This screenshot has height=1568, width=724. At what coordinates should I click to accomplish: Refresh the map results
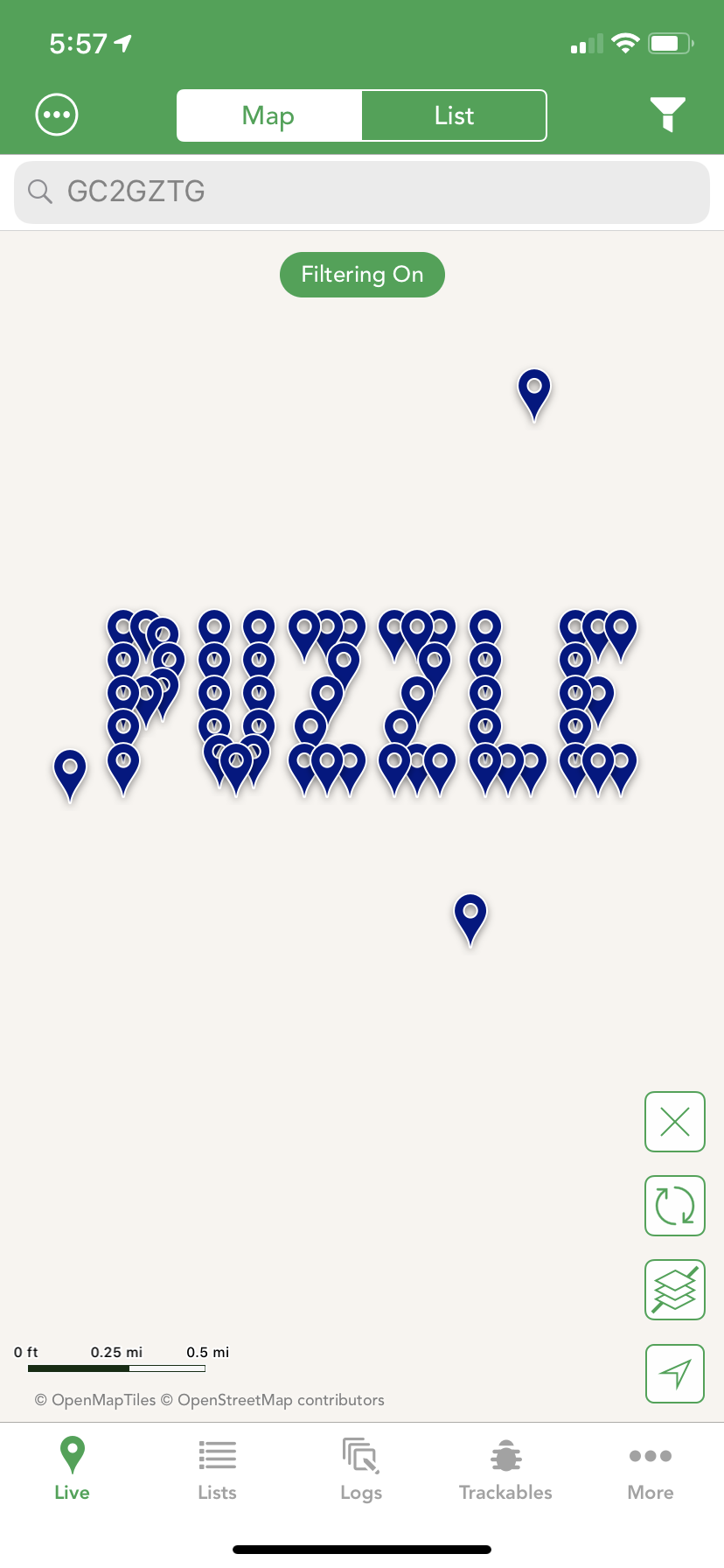pos(675,1206)
